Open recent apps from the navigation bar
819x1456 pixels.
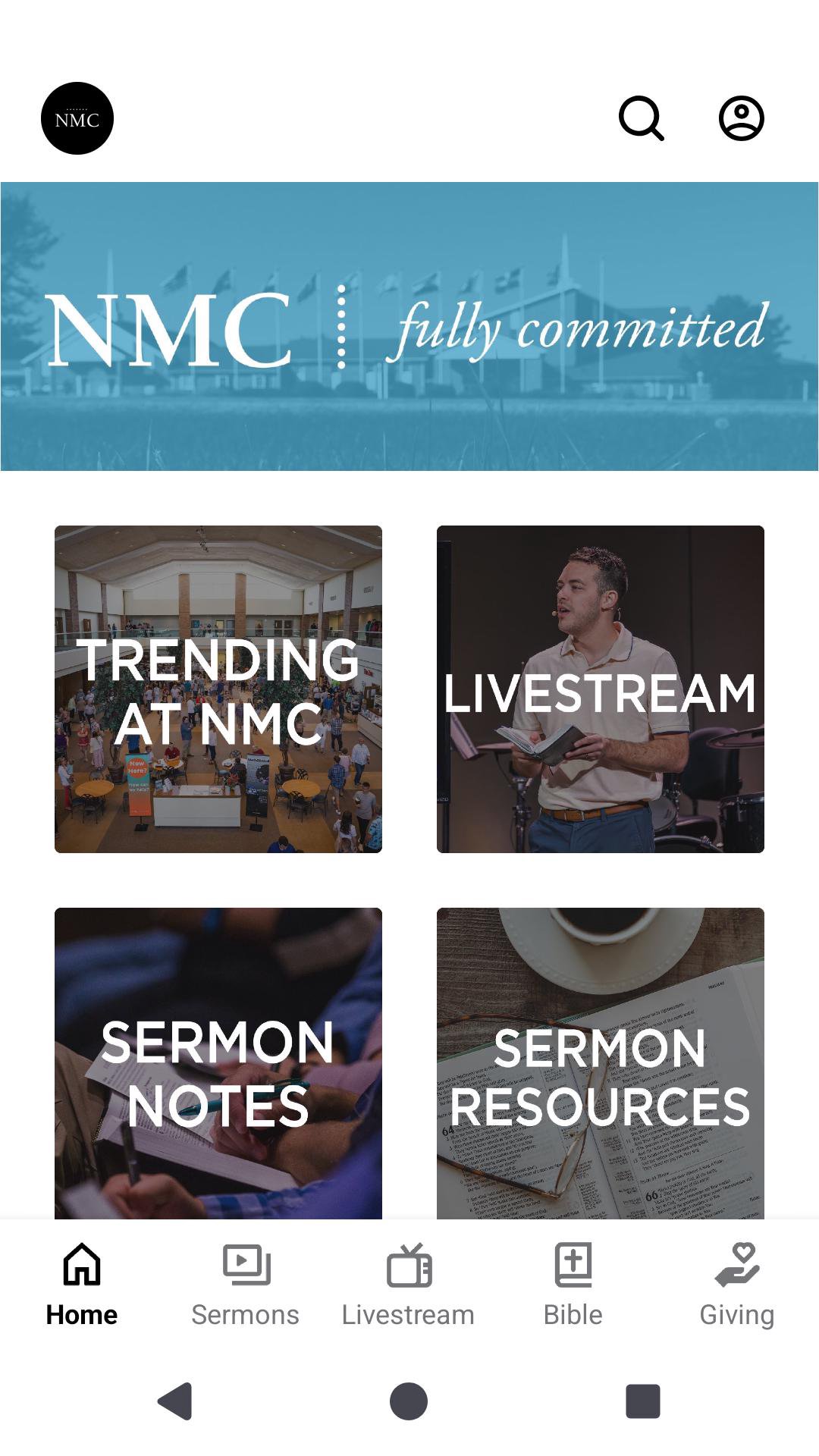click(642, 1401)
